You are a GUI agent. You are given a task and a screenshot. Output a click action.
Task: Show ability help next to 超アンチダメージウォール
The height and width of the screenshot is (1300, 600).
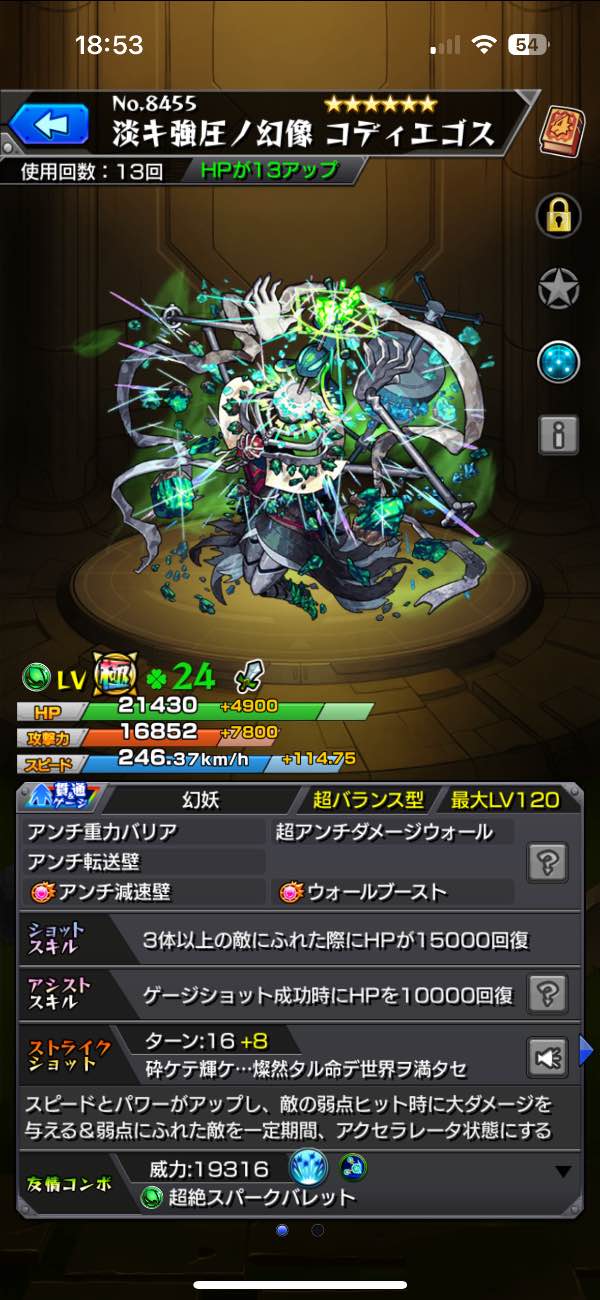click(549, 861)
